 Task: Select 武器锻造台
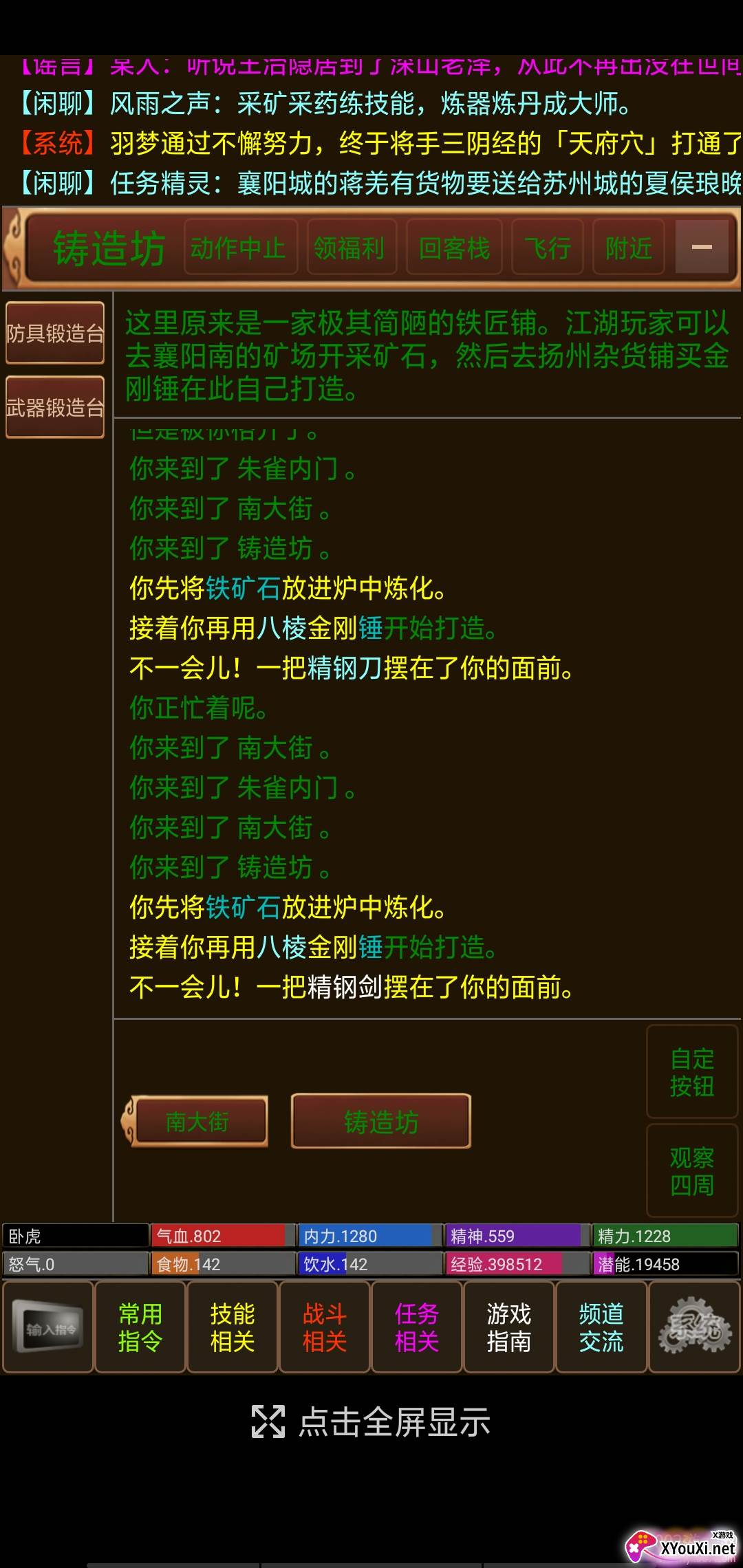(55, 407)
